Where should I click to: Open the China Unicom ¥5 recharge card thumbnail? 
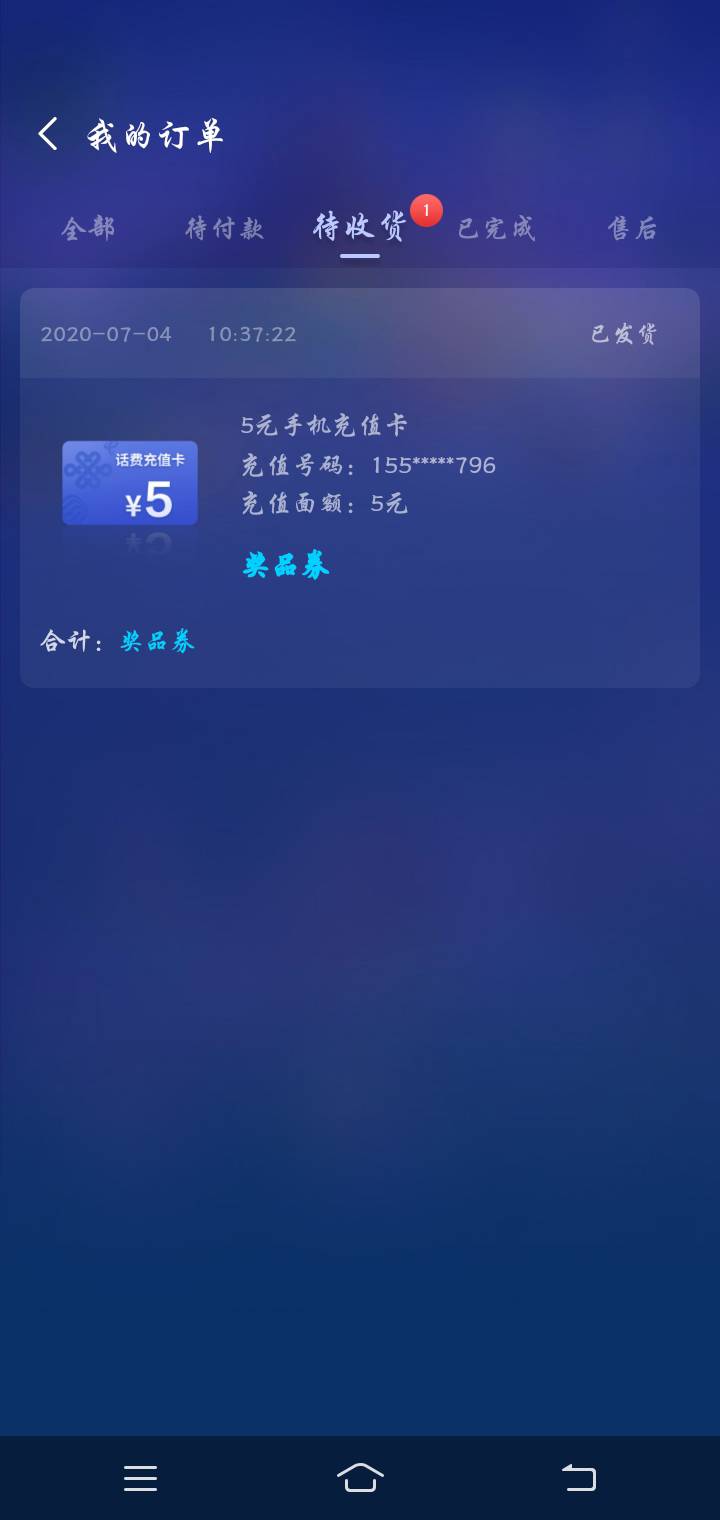[129, 483]
